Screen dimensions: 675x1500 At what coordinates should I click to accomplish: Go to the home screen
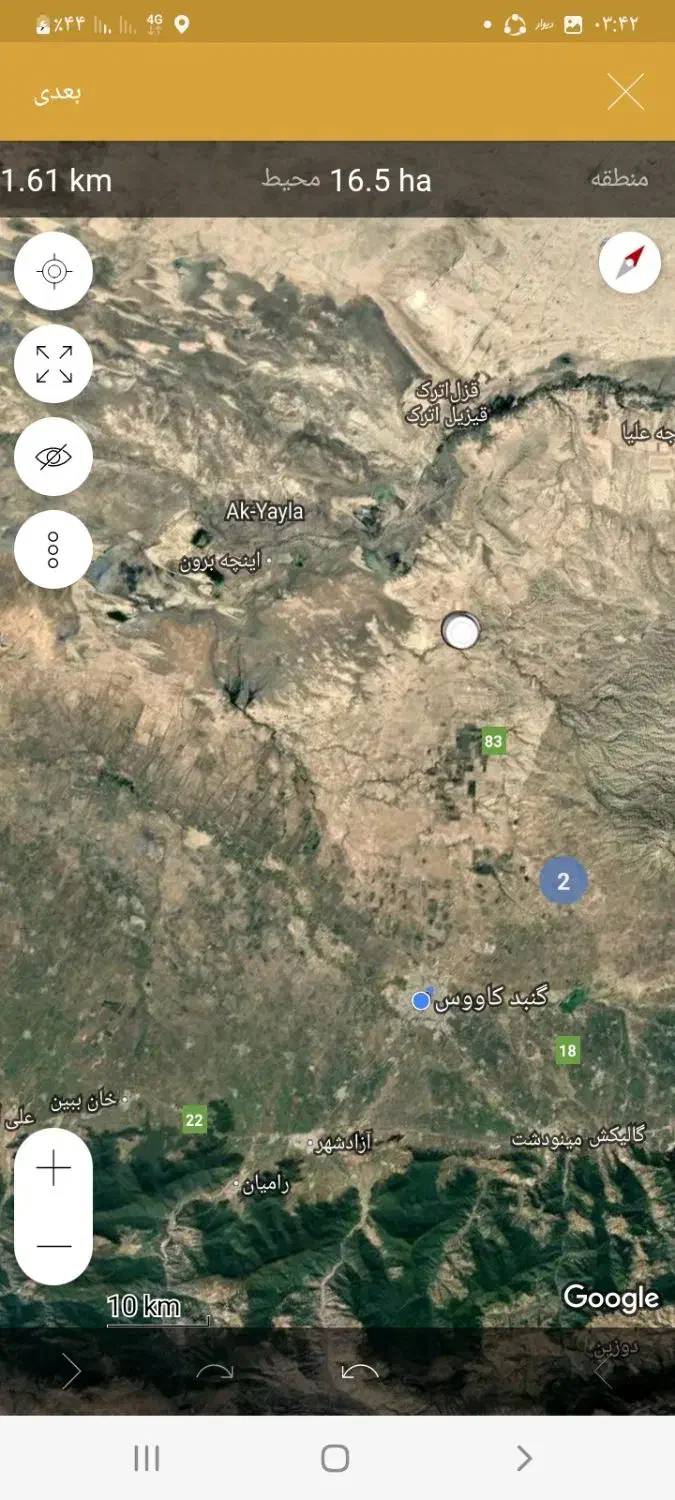coord(335,1459)
